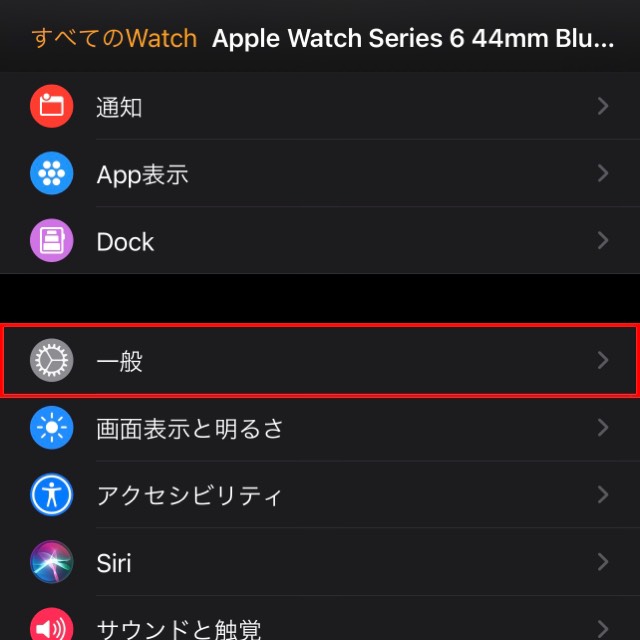Go back to すべてのWatch
640x640 pixels.
pos(114,39)
